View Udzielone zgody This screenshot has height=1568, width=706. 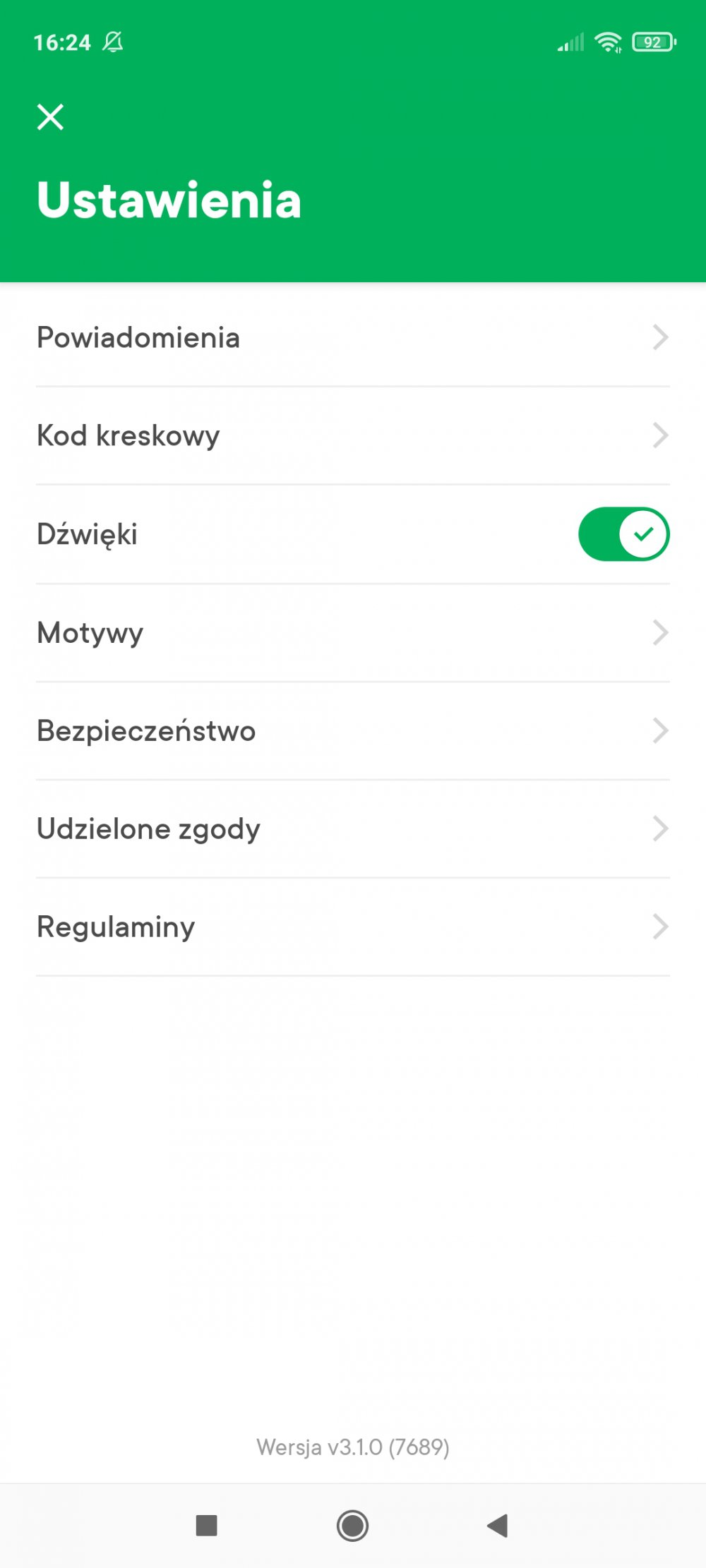pyautogui.click(x=352, y=828)
